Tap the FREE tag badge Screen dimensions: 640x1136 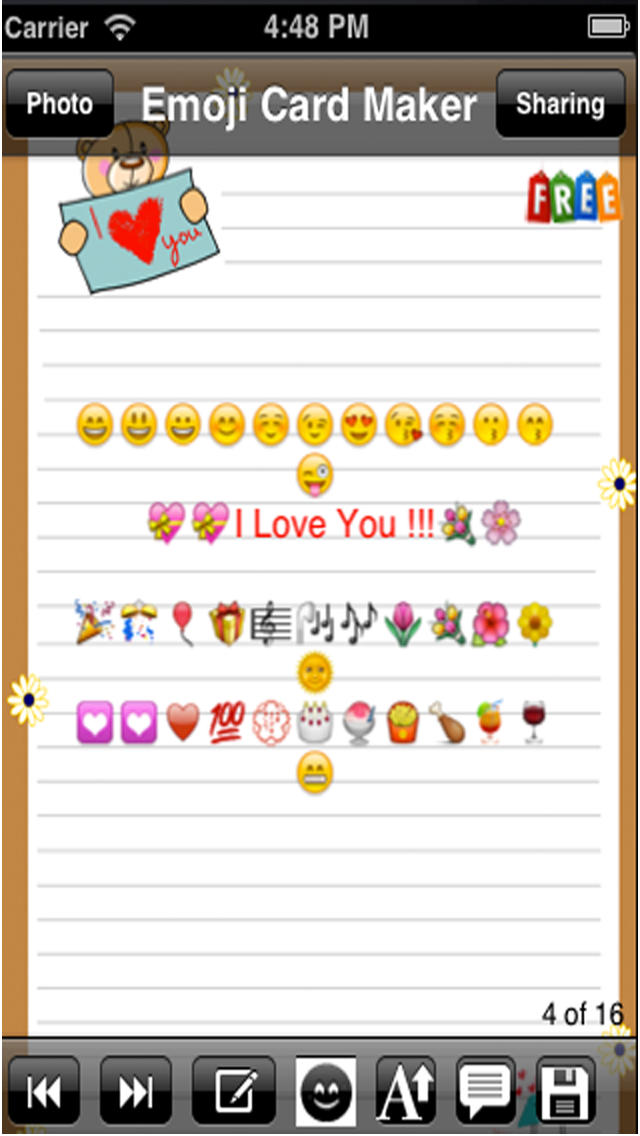click(x=573, y=198)
